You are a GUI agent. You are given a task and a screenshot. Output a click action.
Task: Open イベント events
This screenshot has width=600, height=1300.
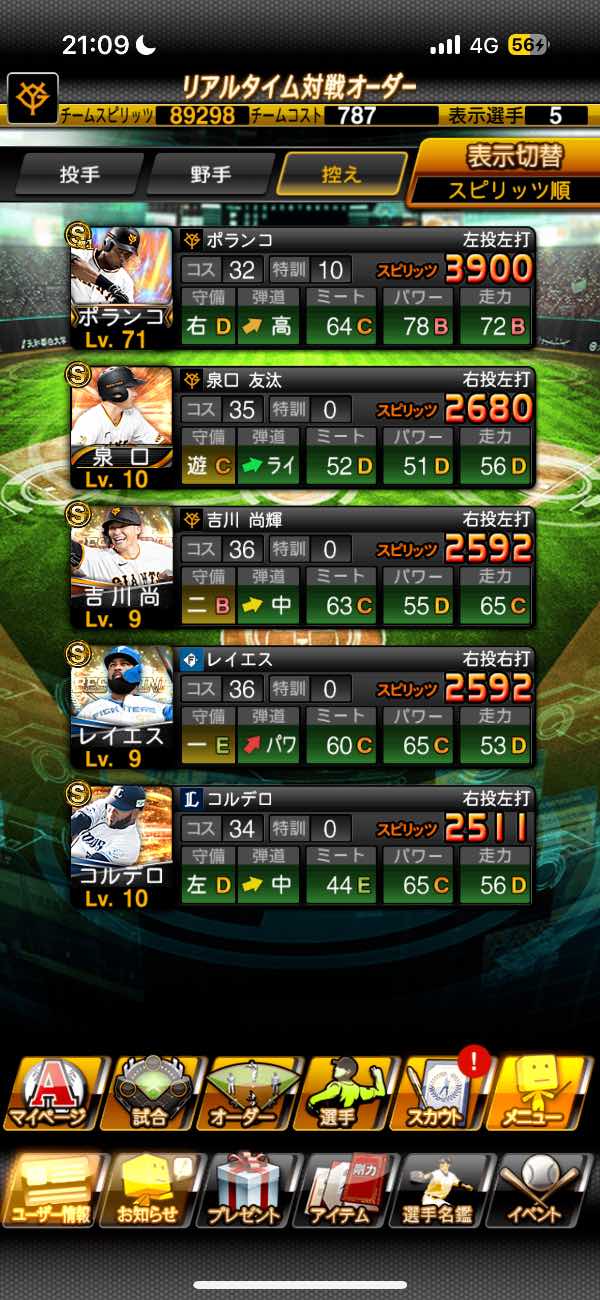(542, 1190)
